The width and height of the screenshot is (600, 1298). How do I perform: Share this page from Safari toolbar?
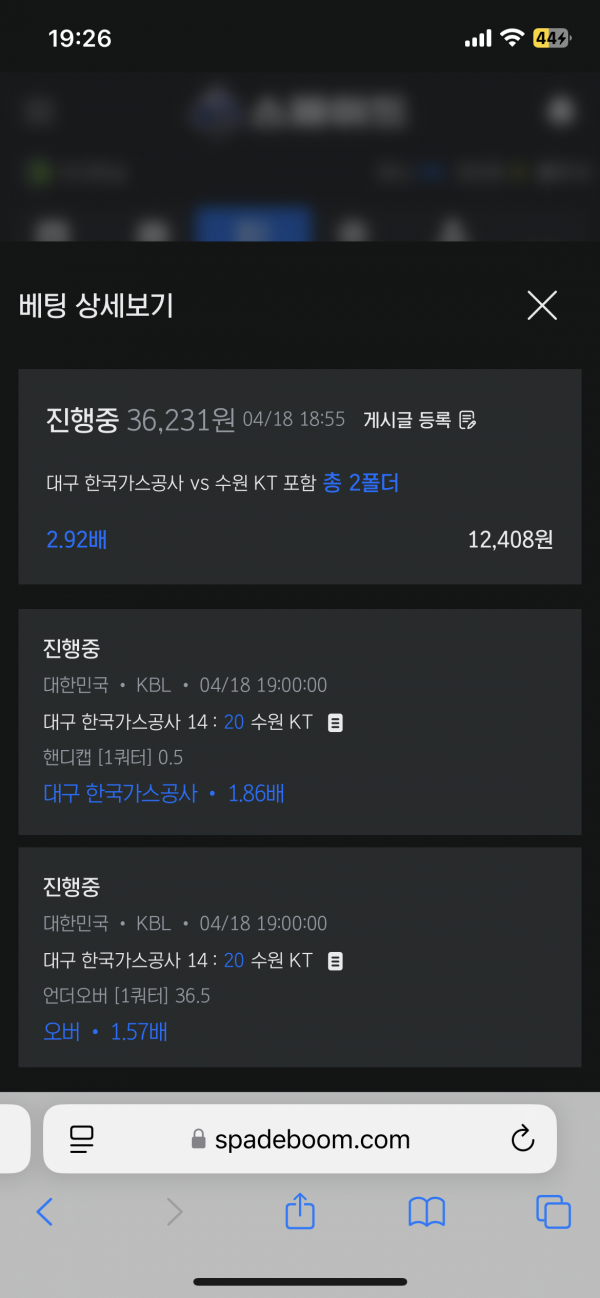(300, 1212)
